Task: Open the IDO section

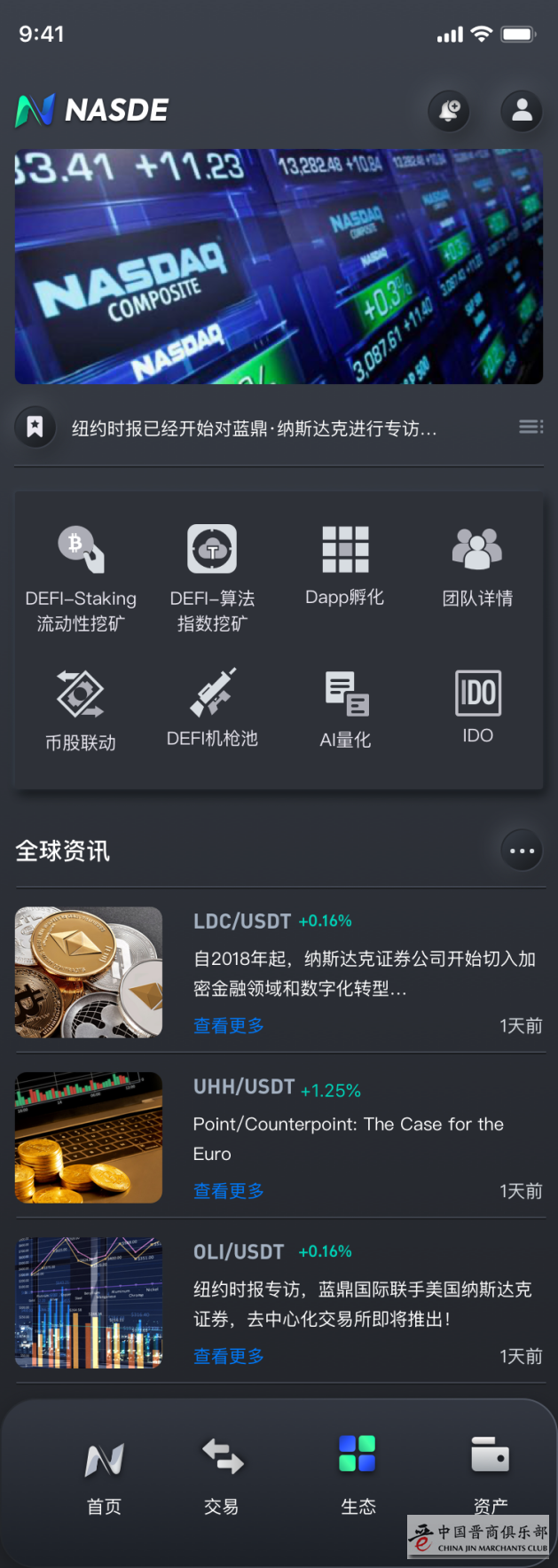Action: pos(477,706)
